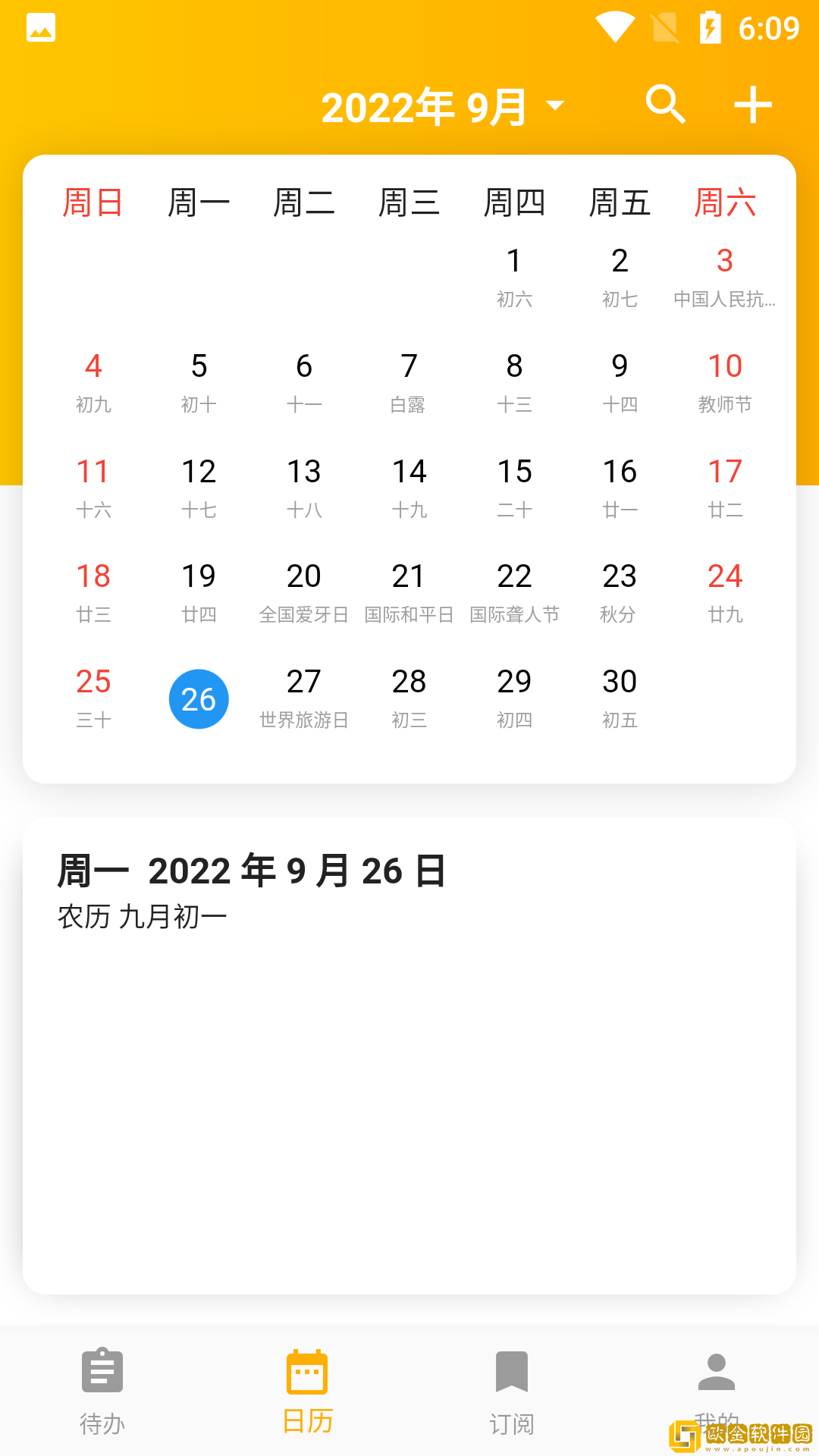This screenshot has width=819, height=1456.
Task: Open the 订阅 subscription bookmark icon
Action: pos(512,1373)
